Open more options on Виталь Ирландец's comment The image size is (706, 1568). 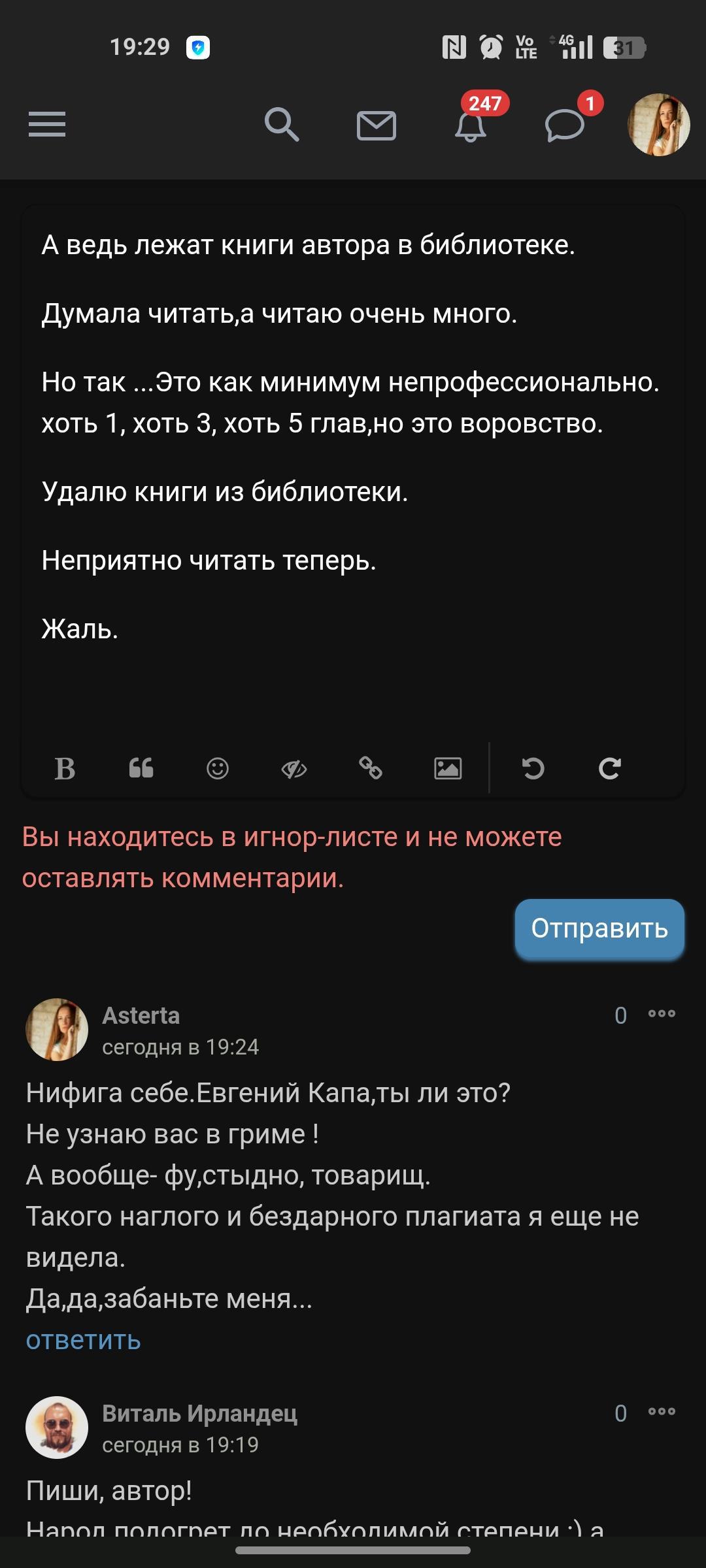pos(662,1412)
